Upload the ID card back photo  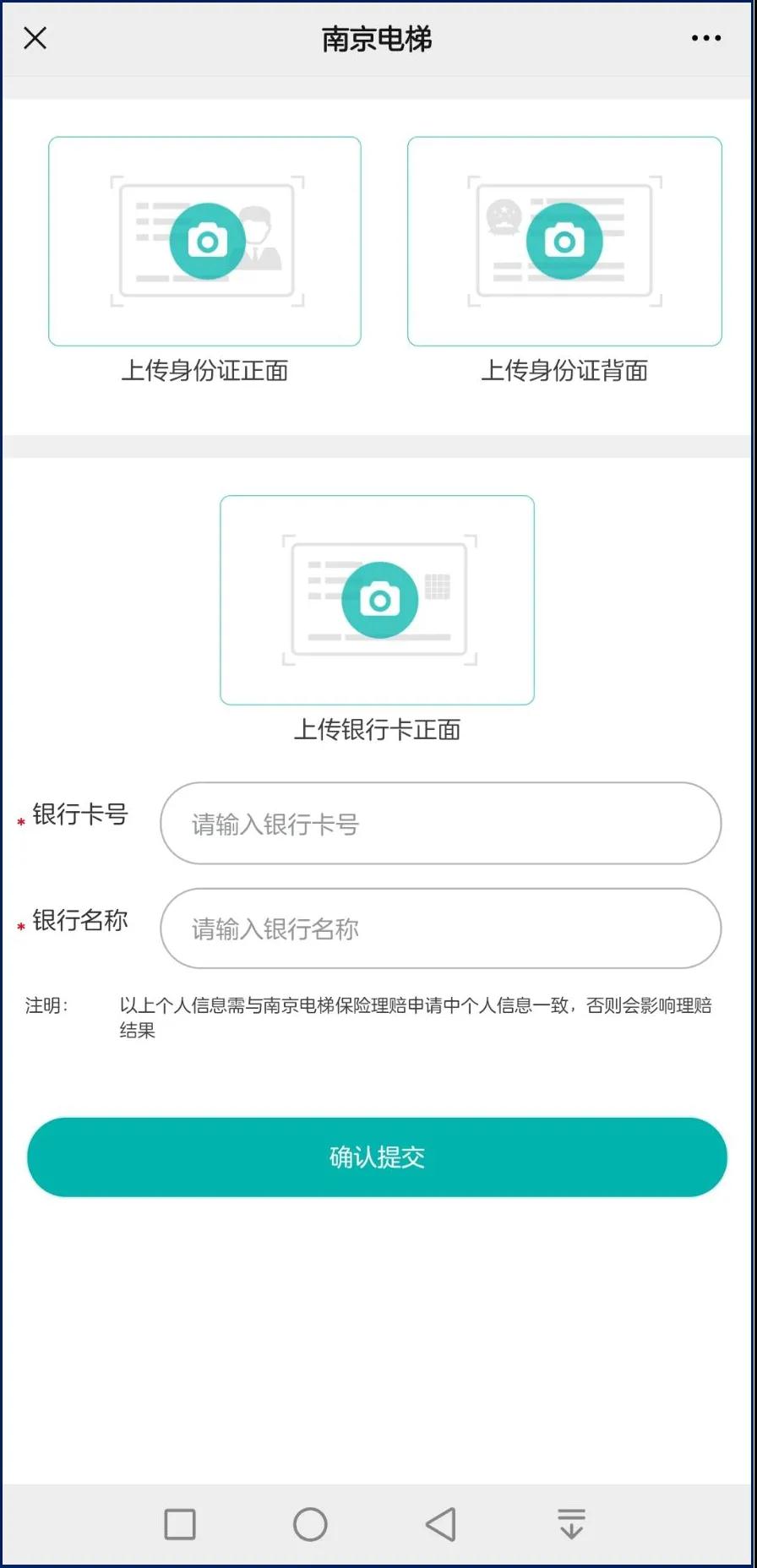click(564, 242)
